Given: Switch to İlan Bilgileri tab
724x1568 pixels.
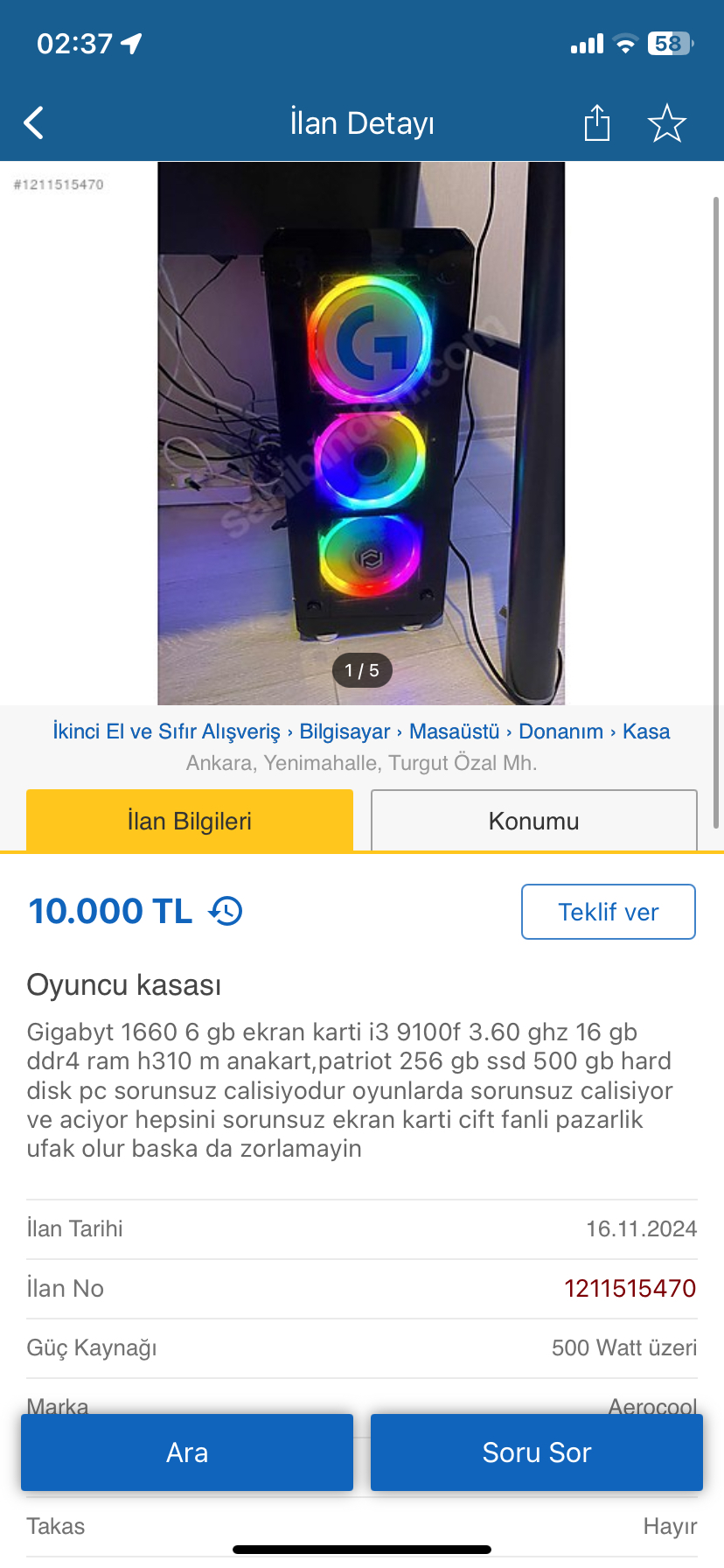Looking at the screenshot, I should [190, 821].
